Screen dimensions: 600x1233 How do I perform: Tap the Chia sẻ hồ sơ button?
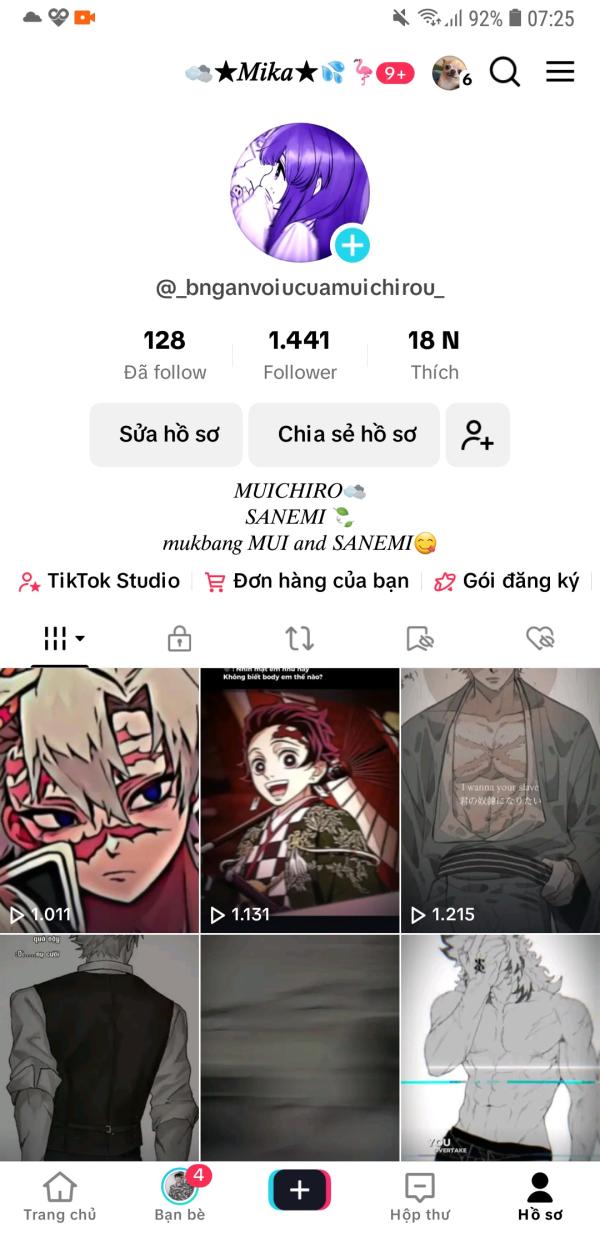pyautogui.click(x=344, y=434)
